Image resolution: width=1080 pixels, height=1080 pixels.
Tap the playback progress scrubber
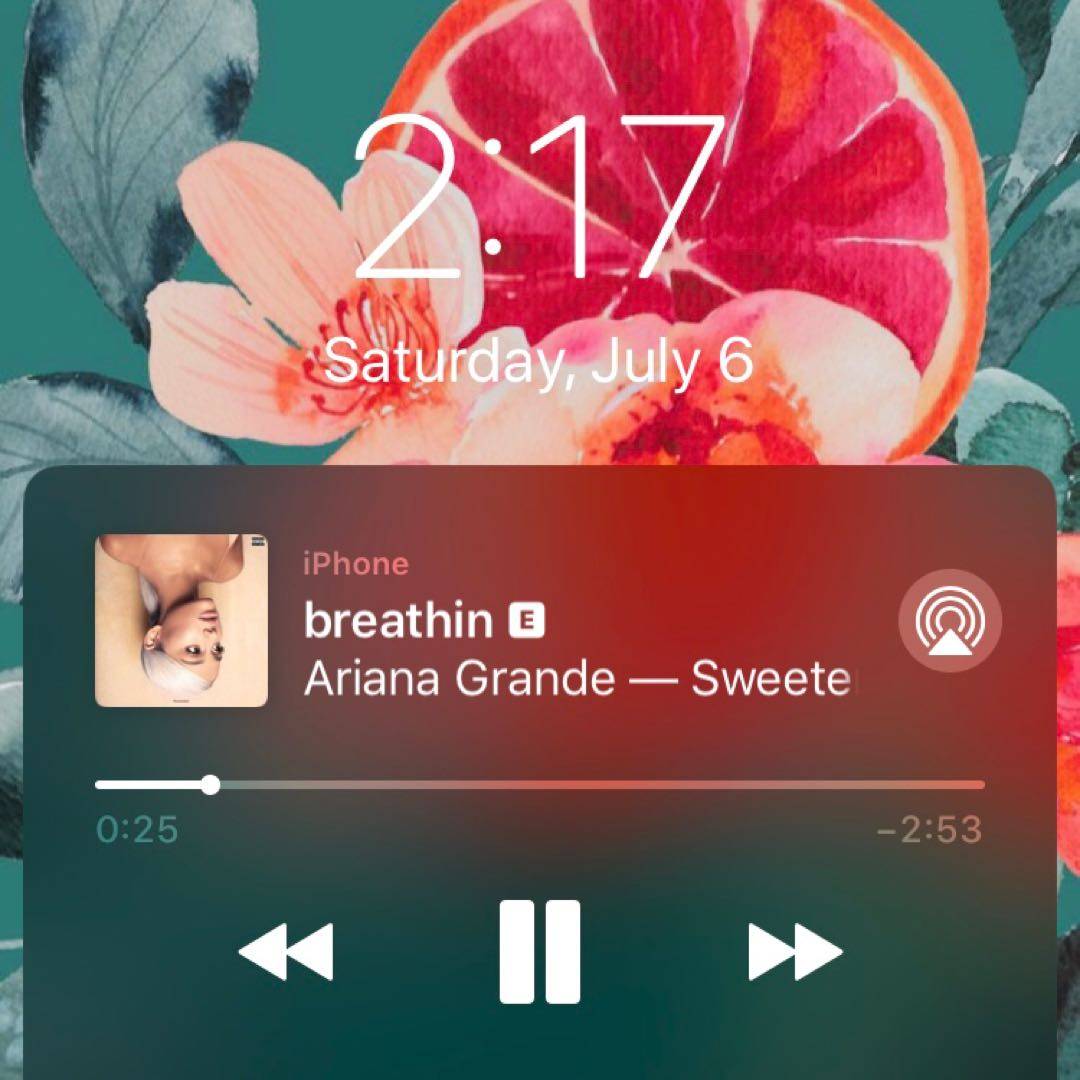tap(210, 785)
